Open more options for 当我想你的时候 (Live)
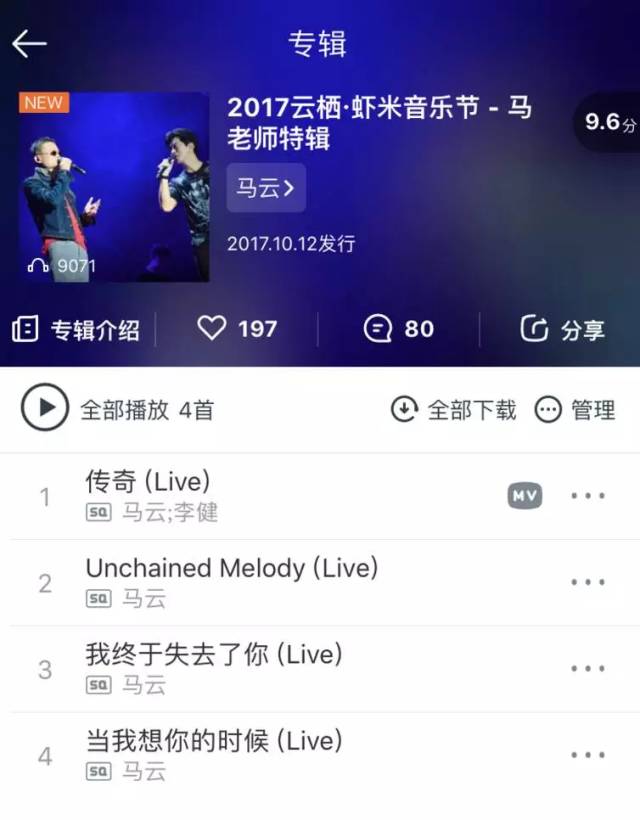Image resolution: width=640 pixels, height=820 pixels. coord(588,754)
